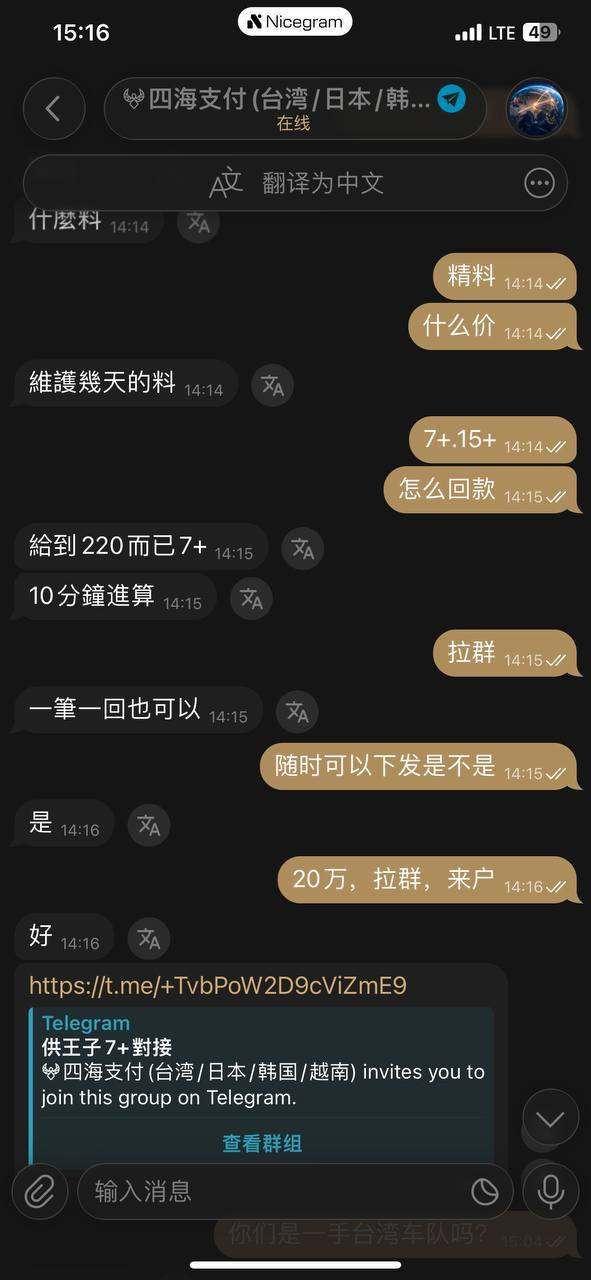591x1280 pixels.
Task: Go back to the chat list
Action: pos(54,109)
